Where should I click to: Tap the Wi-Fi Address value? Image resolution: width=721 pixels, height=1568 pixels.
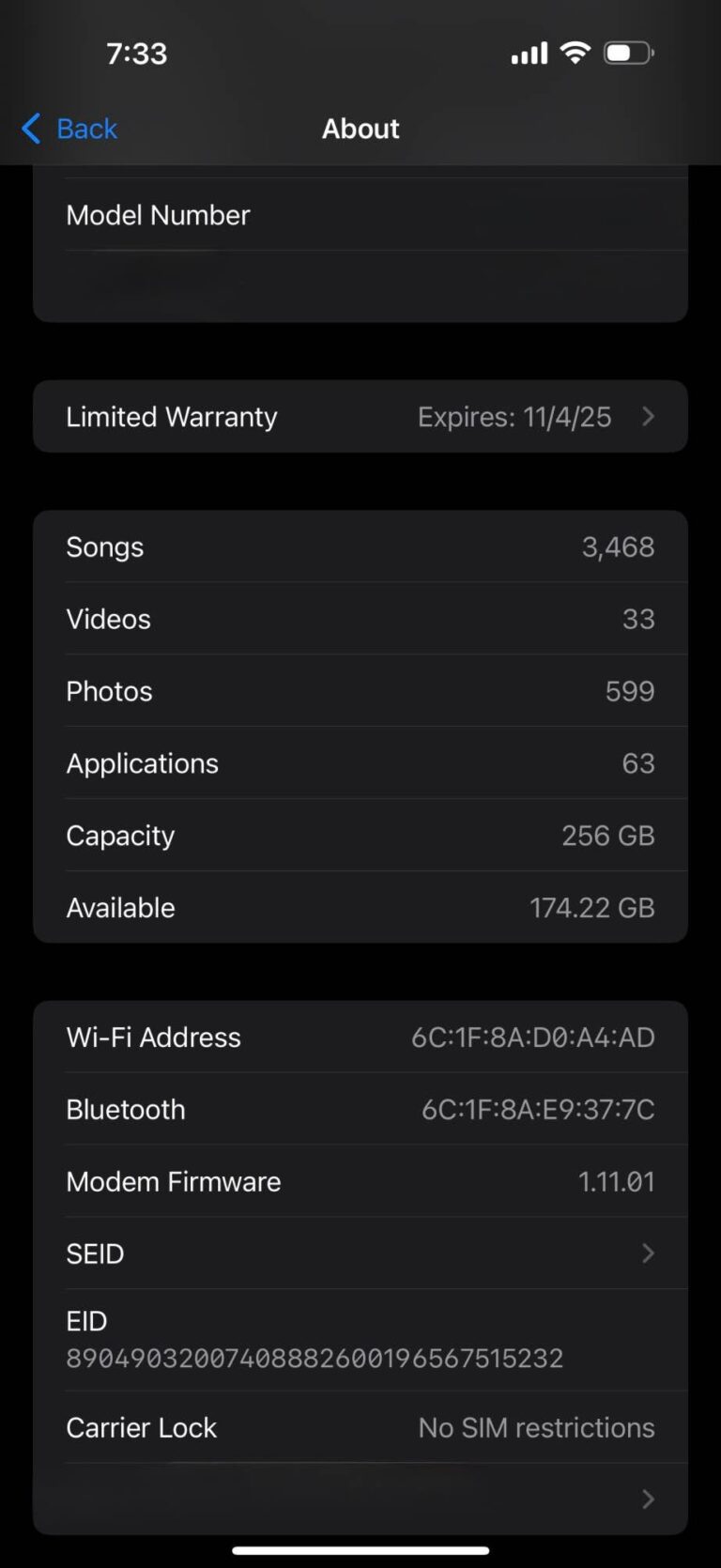pos(534,1037)
